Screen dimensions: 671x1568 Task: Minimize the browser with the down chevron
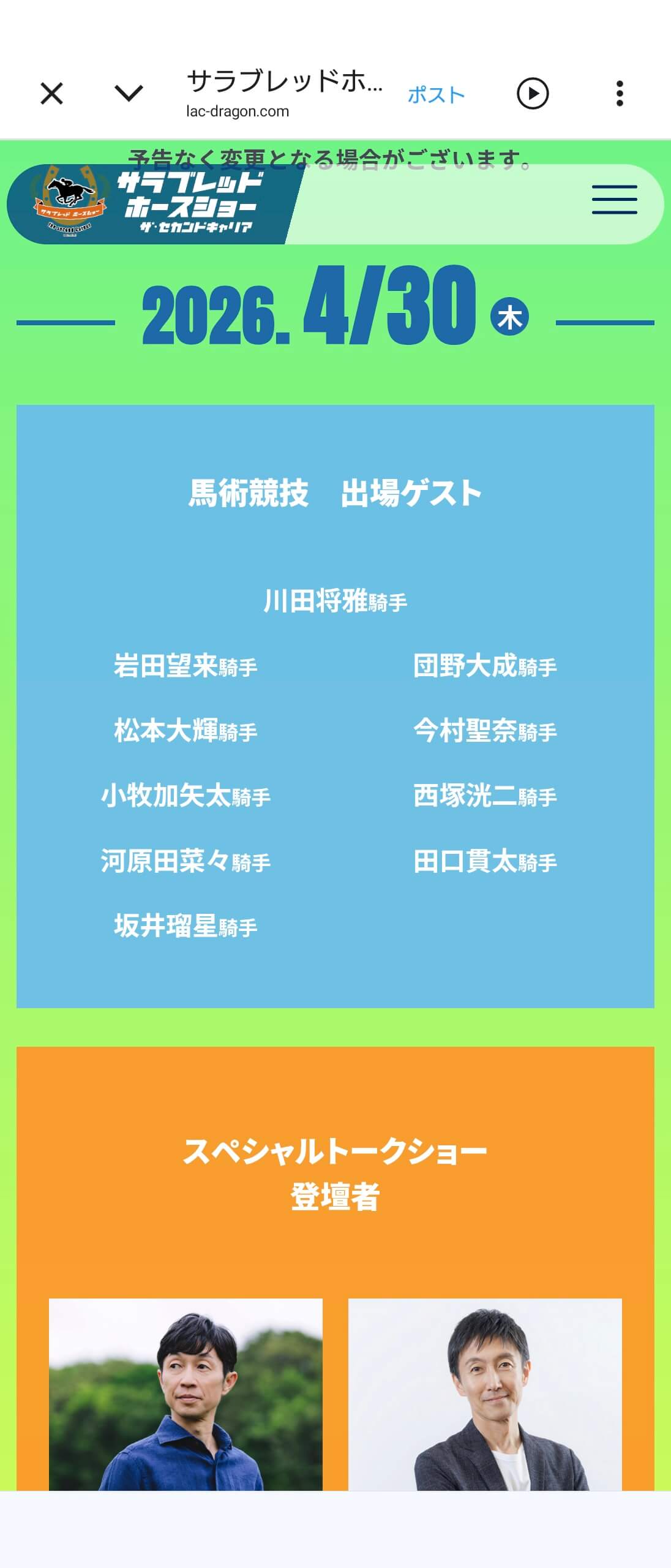pyautogui.click(x=129, y=94)
